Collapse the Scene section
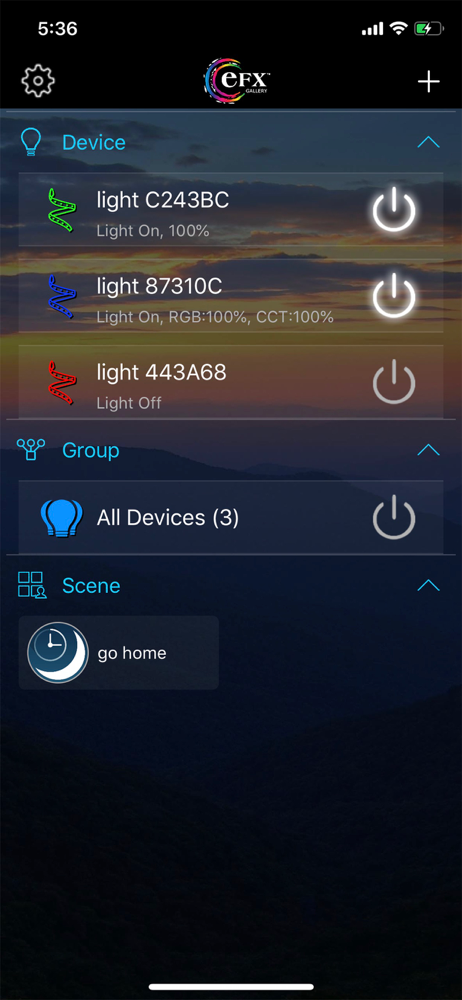Viewport: 462px width, 1000px height. point(428,585)
